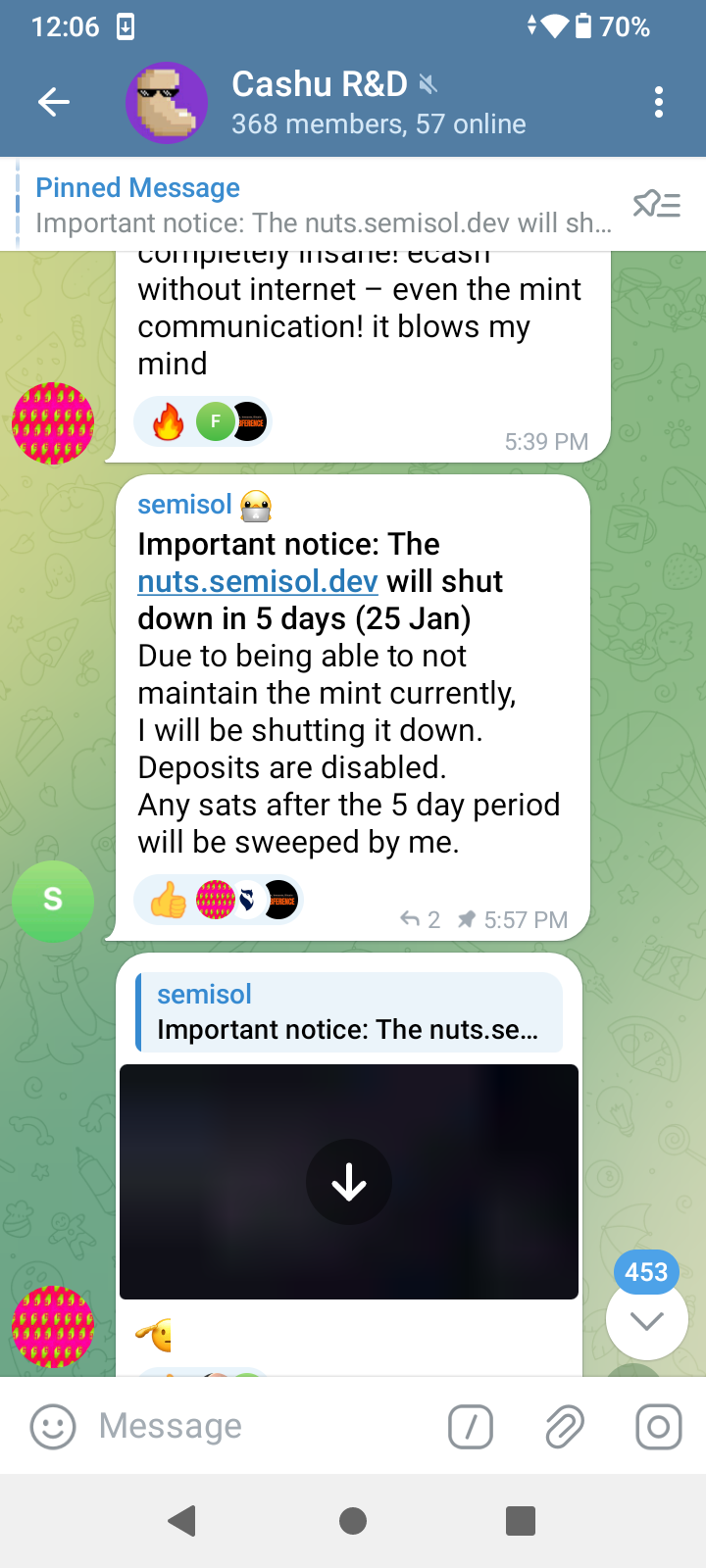This screenshot has width=706, height=1568.
Task: Attach a file with the paperclip
Action: 564,1427
